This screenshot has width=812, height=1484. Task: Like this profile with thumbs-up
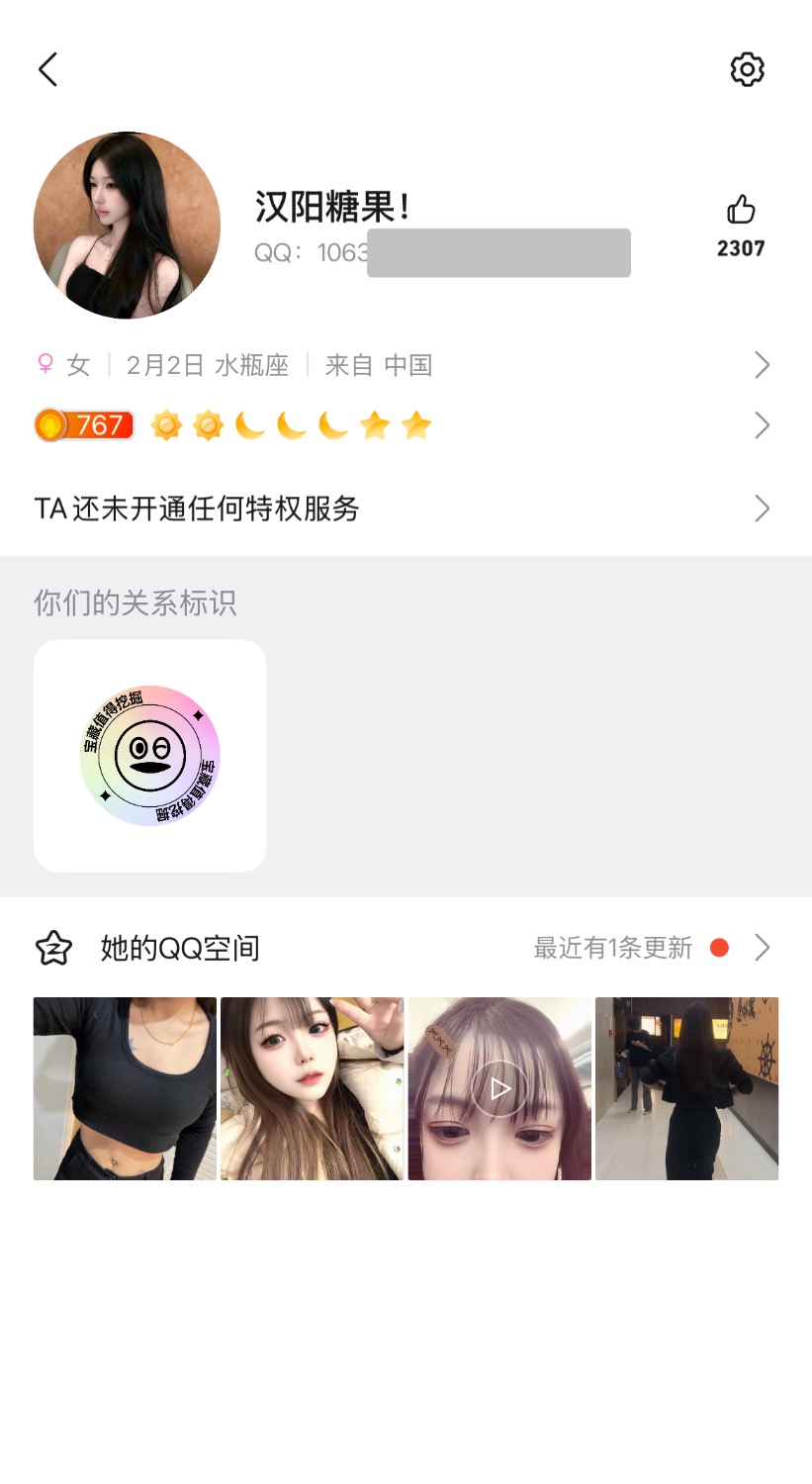tap(741, 210)
